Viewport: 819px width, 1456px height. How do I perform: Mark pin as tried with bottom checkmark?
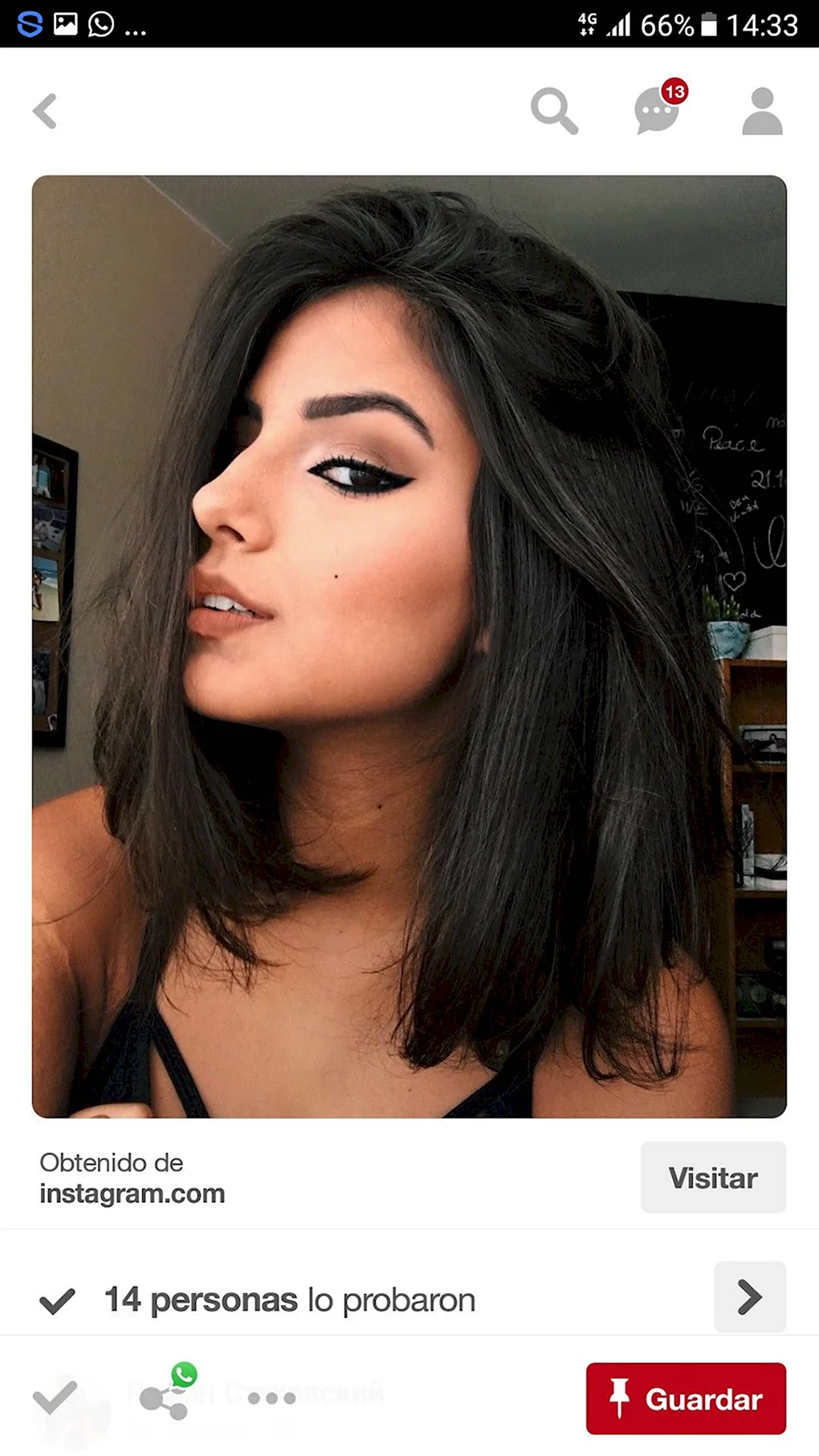coord(55,1397)
